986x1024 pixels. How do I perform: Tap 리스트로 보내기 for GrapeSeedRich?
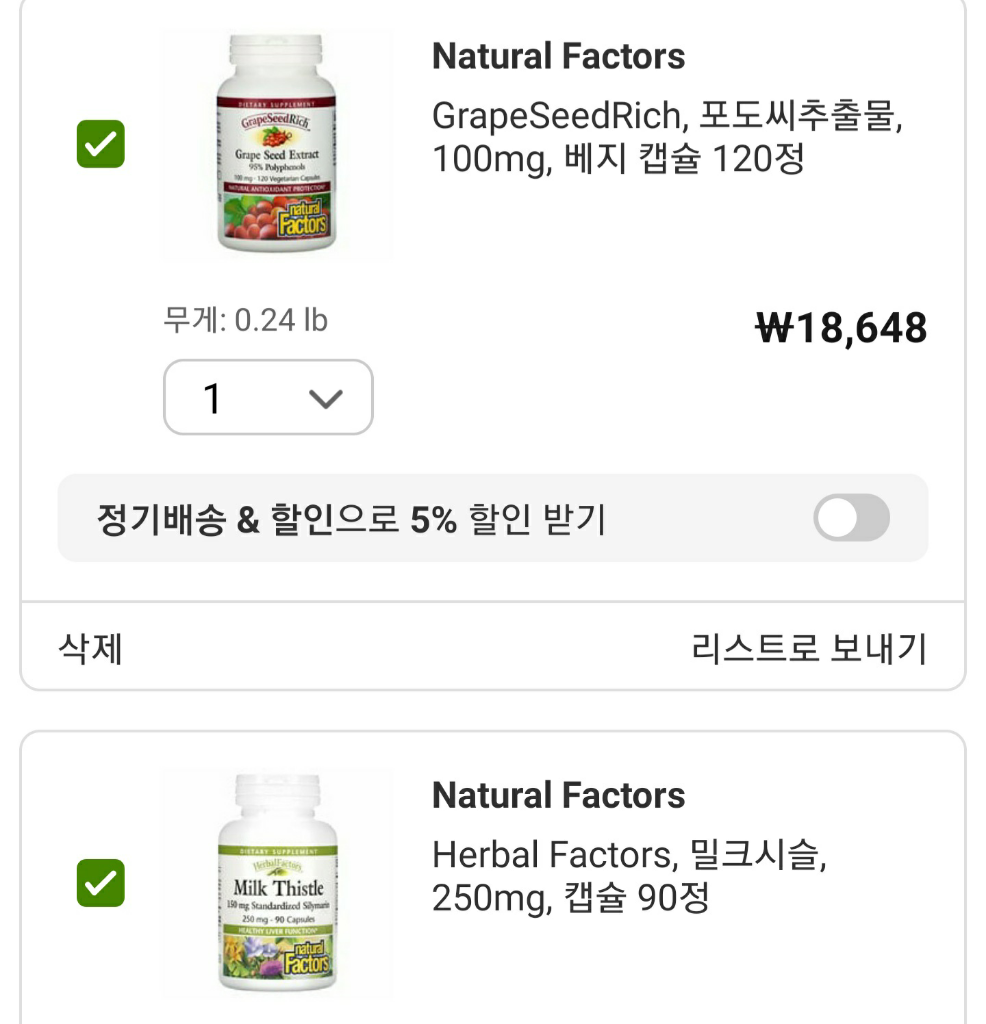[x=808, y=649]
